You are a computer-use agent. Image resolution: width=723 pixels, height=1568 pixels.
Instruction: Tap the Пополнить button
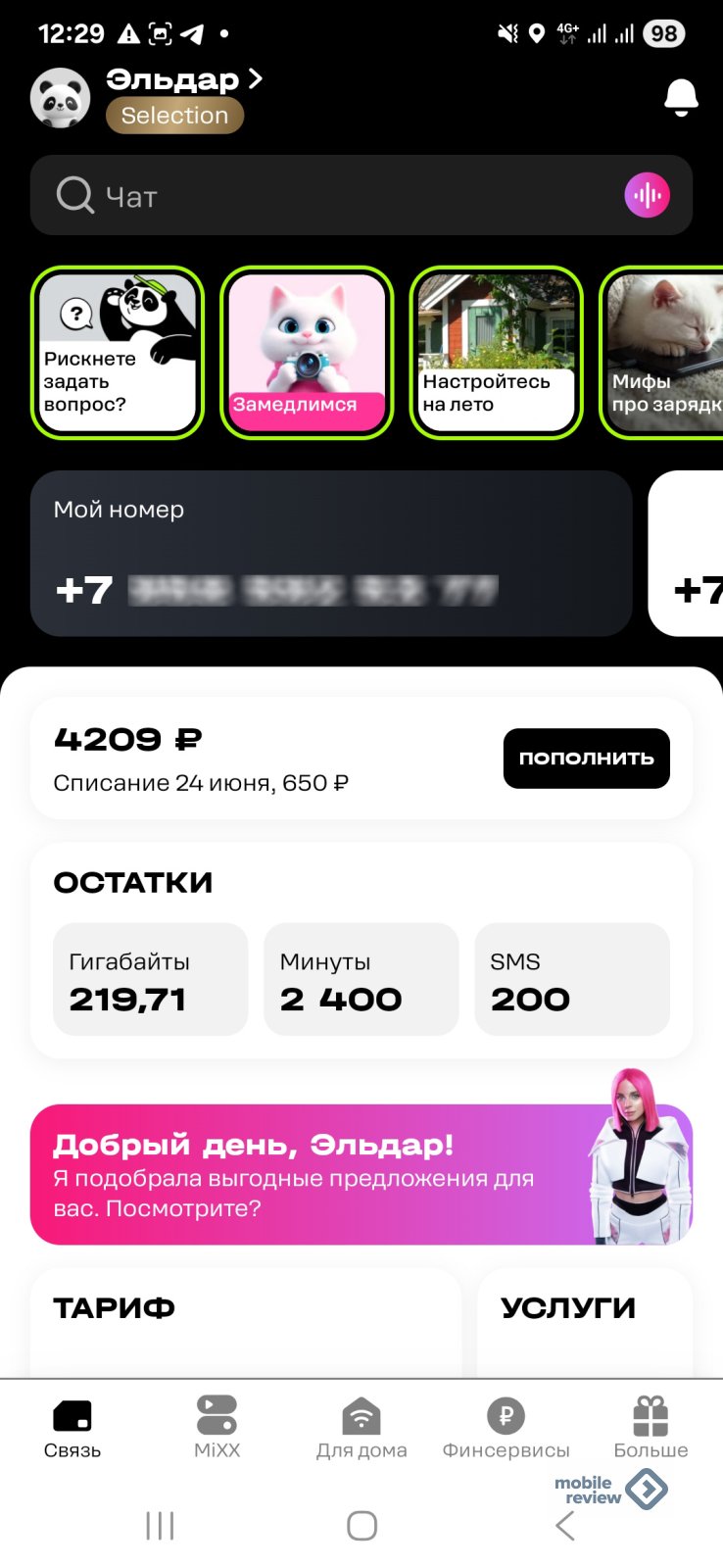point(587,758)
